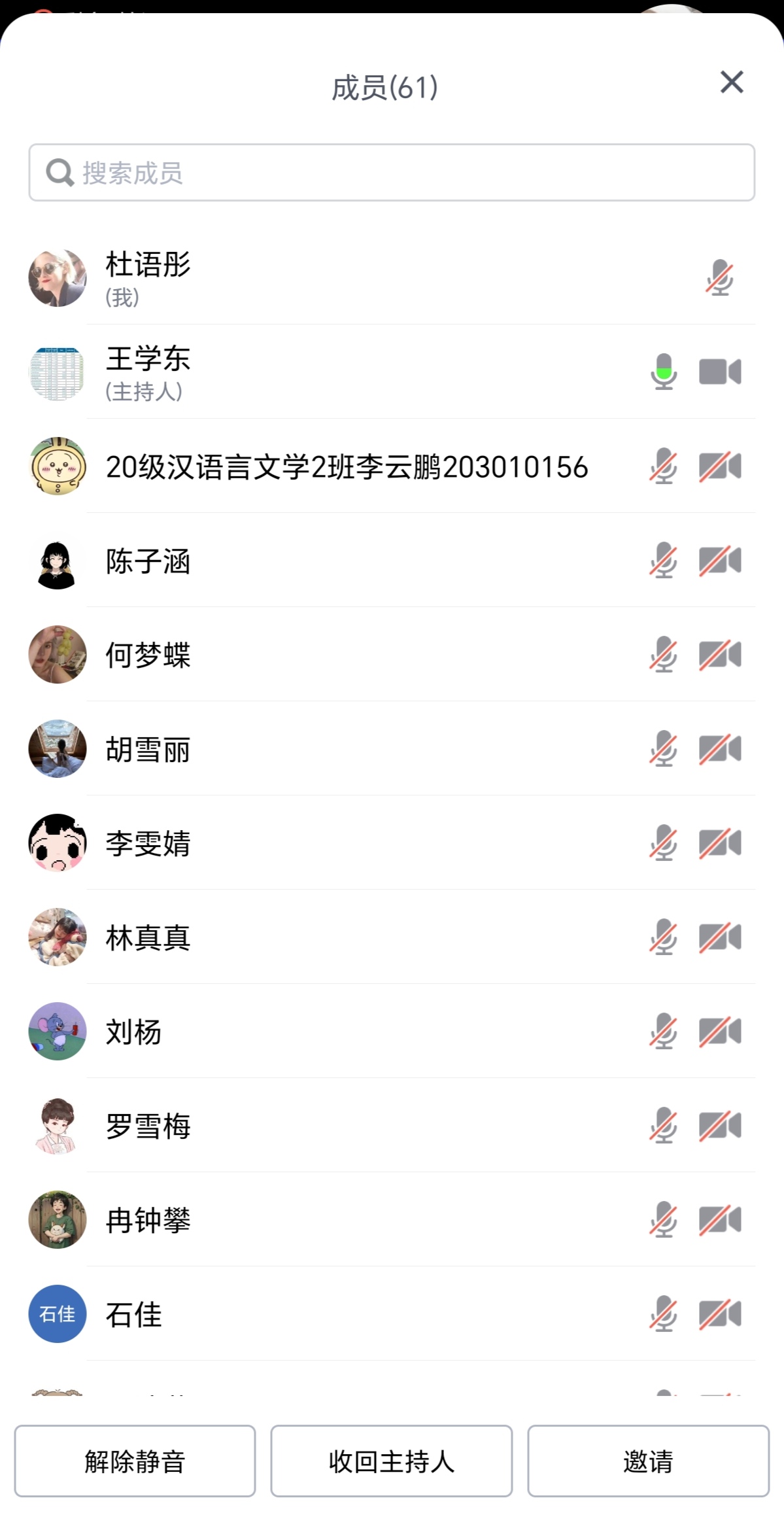The height and width of the screenshot is (1513, 784).
Task: Tap the 解除静音 button
Action: 135,1461
